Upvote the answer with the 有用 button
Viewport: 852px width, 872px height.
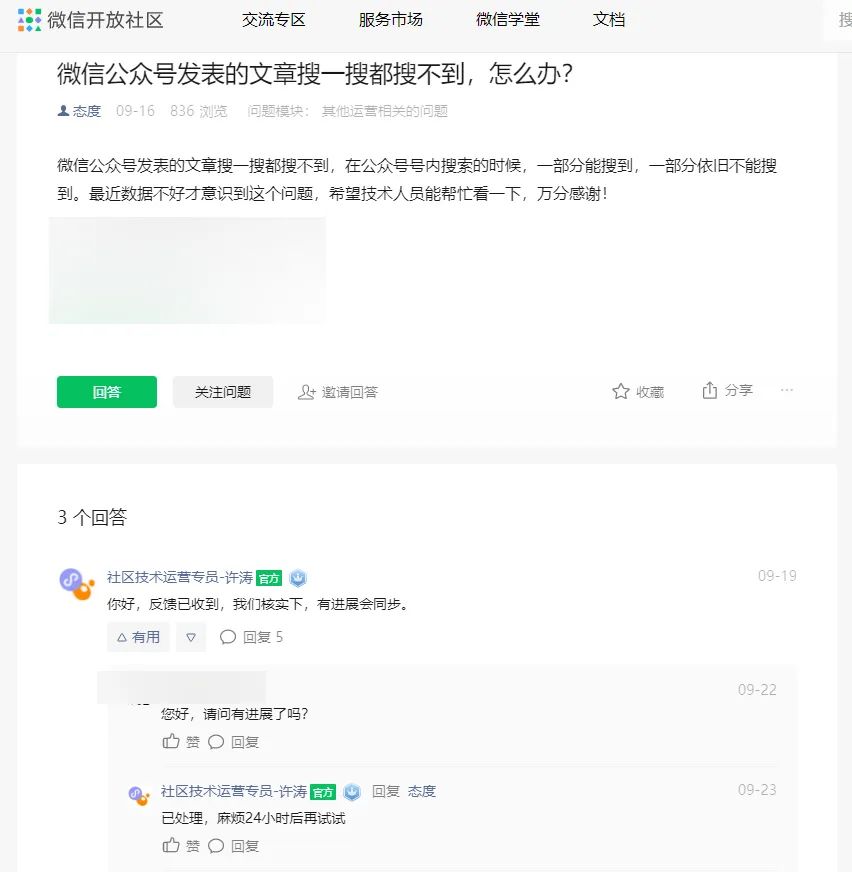click(138, 637)
